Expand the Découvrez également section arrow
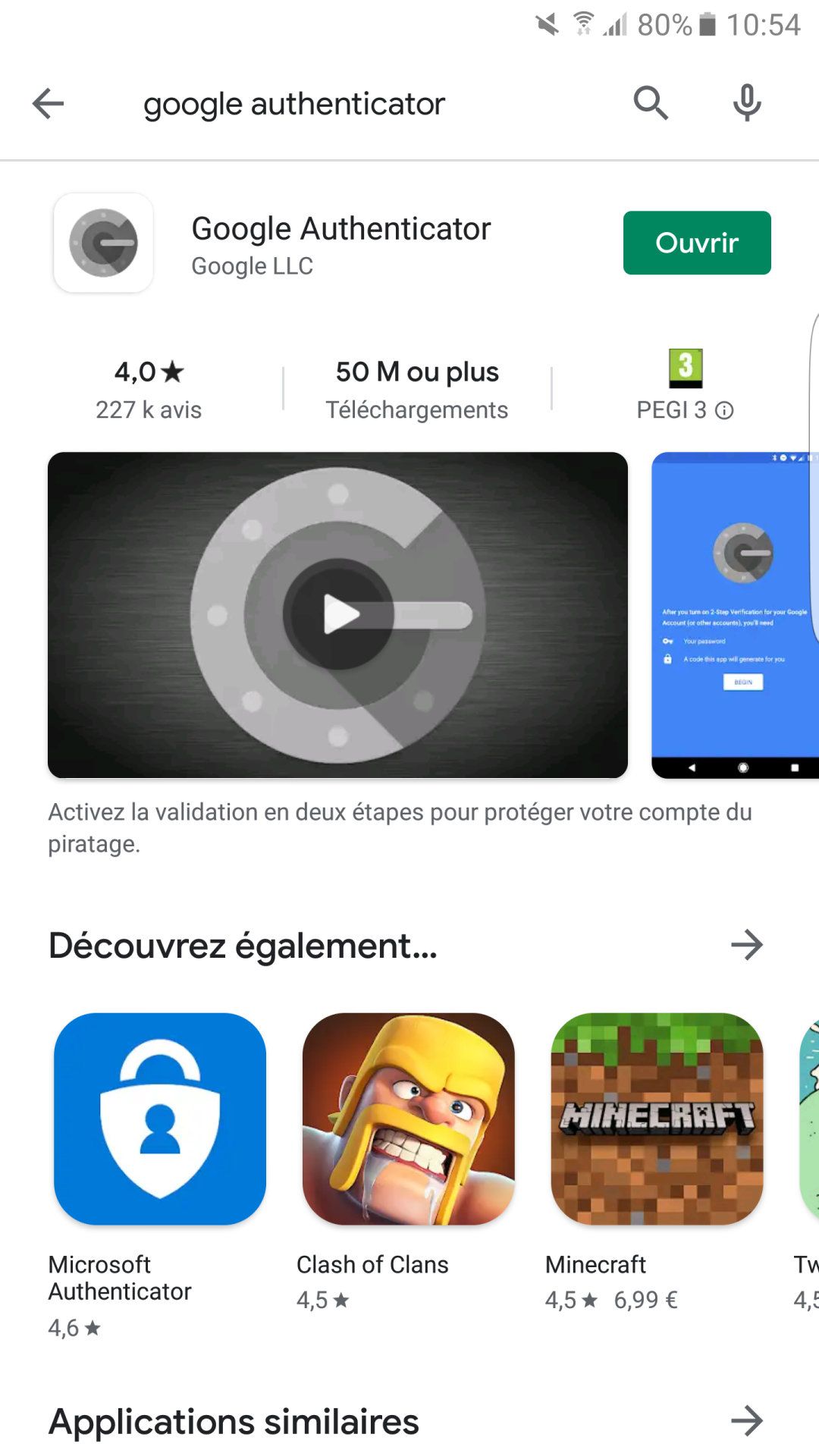 tap(747, 945)
